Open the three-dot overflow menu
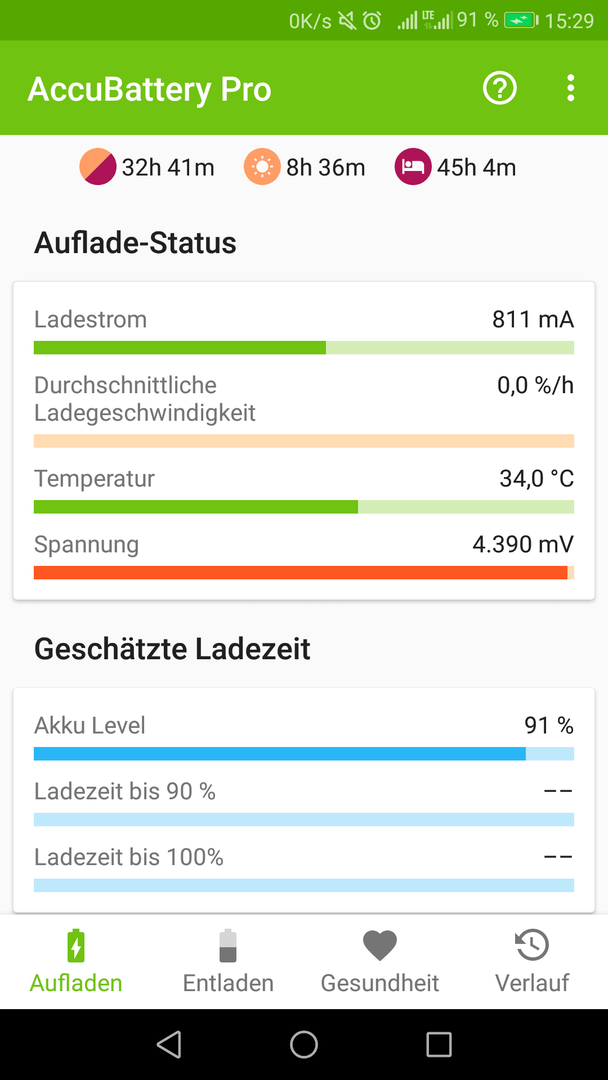608x1080 pixels. [570, 88]
